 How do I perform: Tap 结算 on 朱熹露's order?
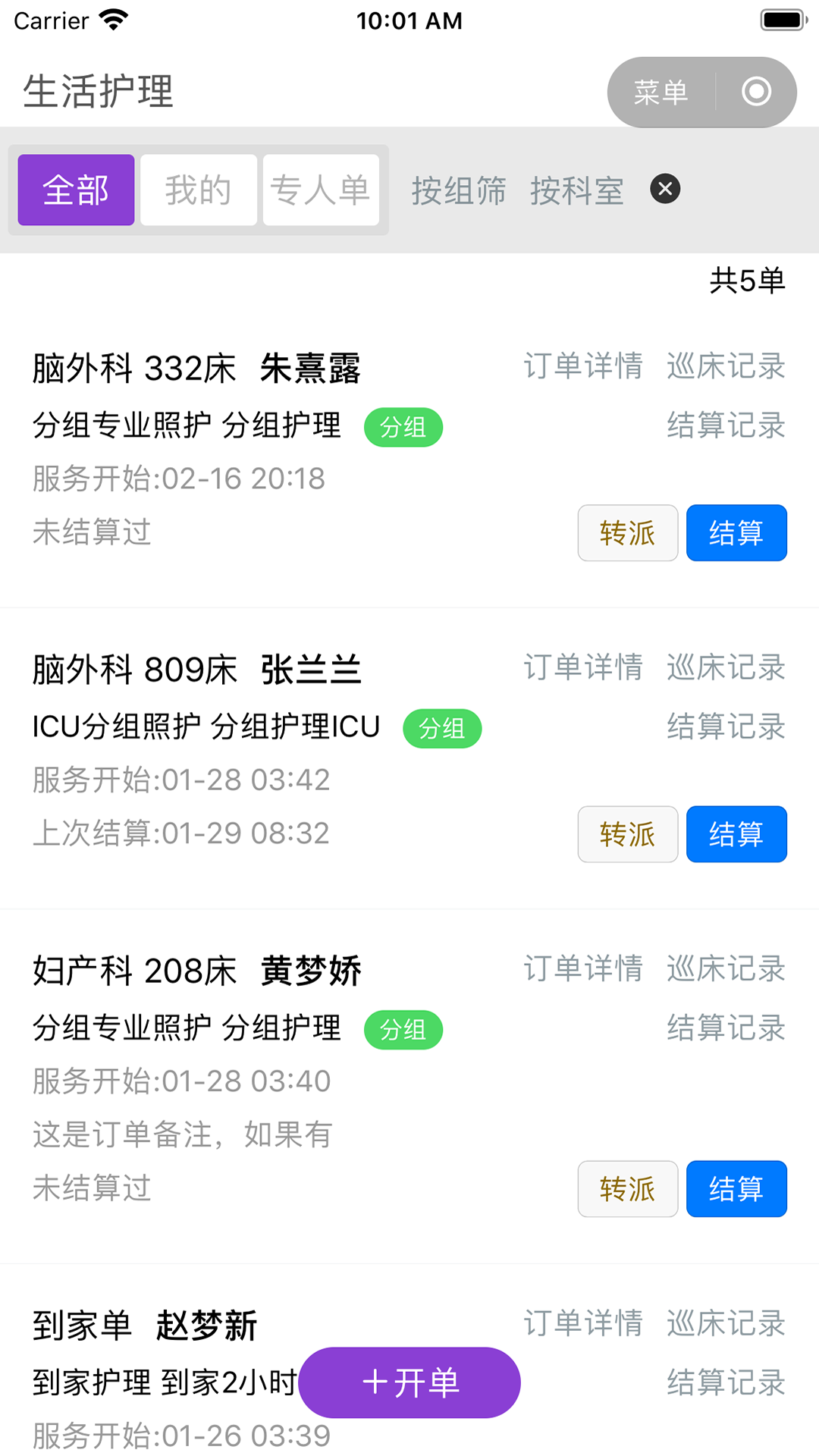(736, 533)
